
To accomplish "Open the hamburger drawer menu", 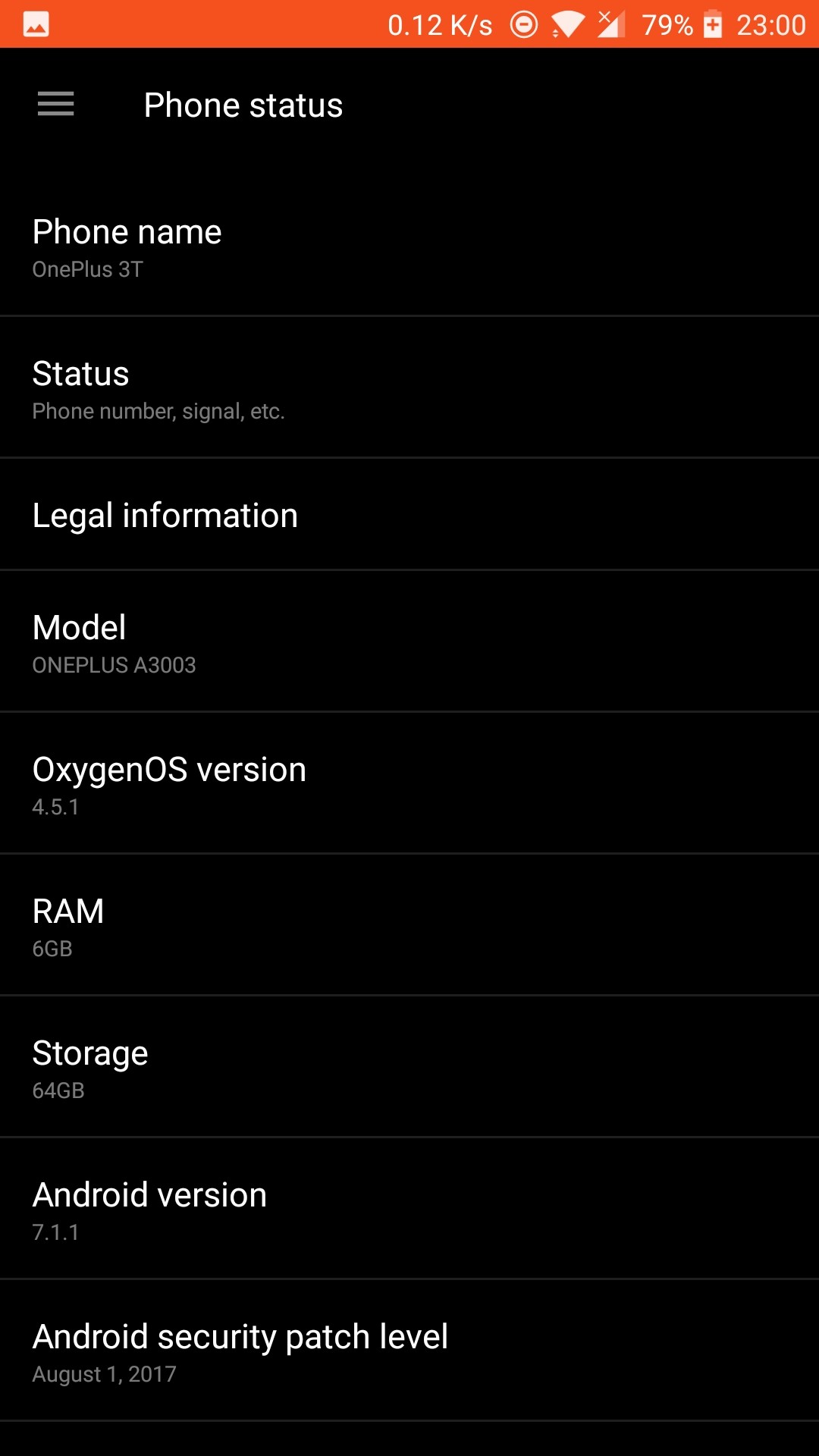I will 56,105.
